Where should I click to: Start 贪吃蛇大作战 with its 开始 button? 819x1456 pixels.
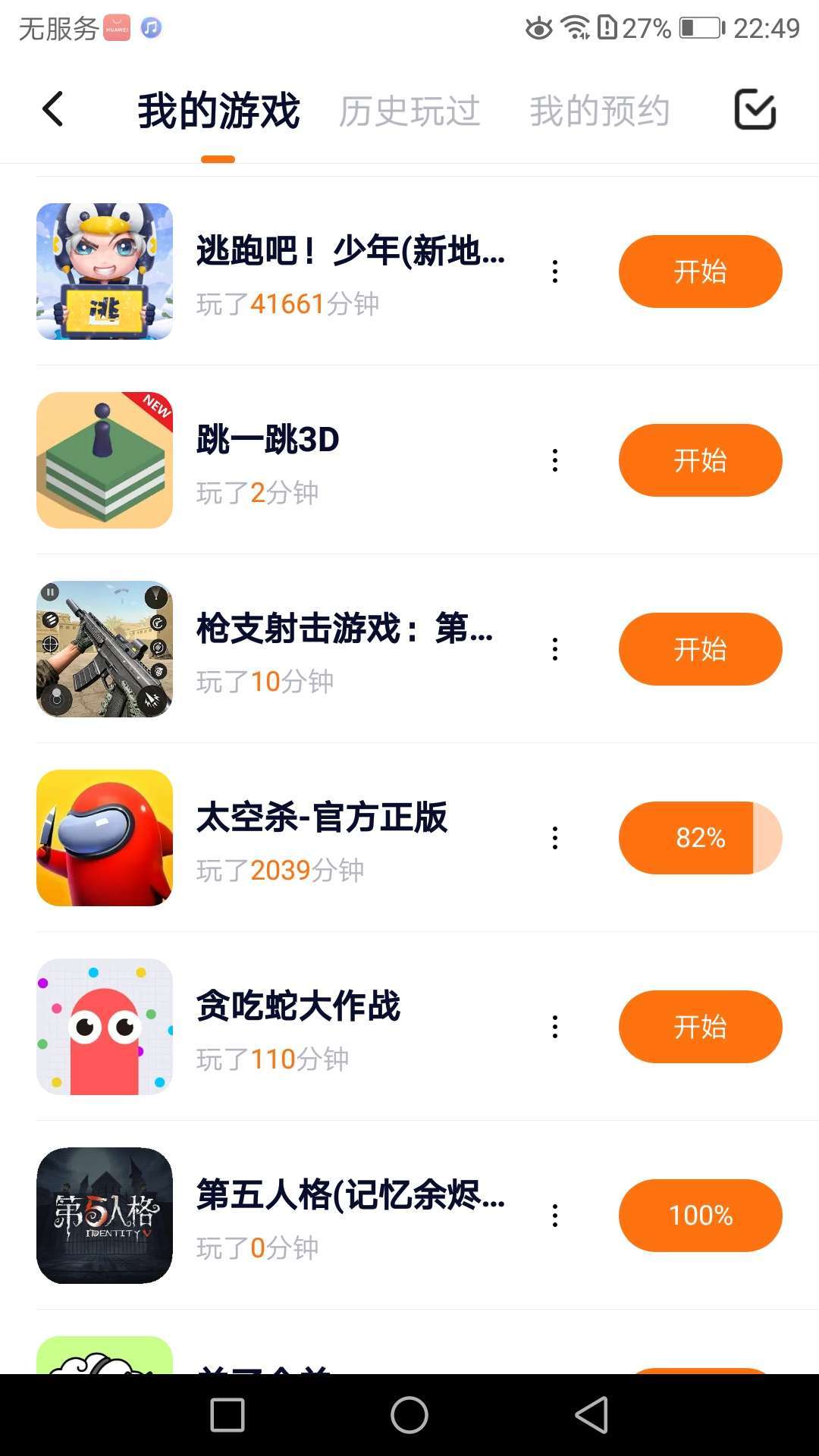pyautogui.click(x=700, y=1027)
